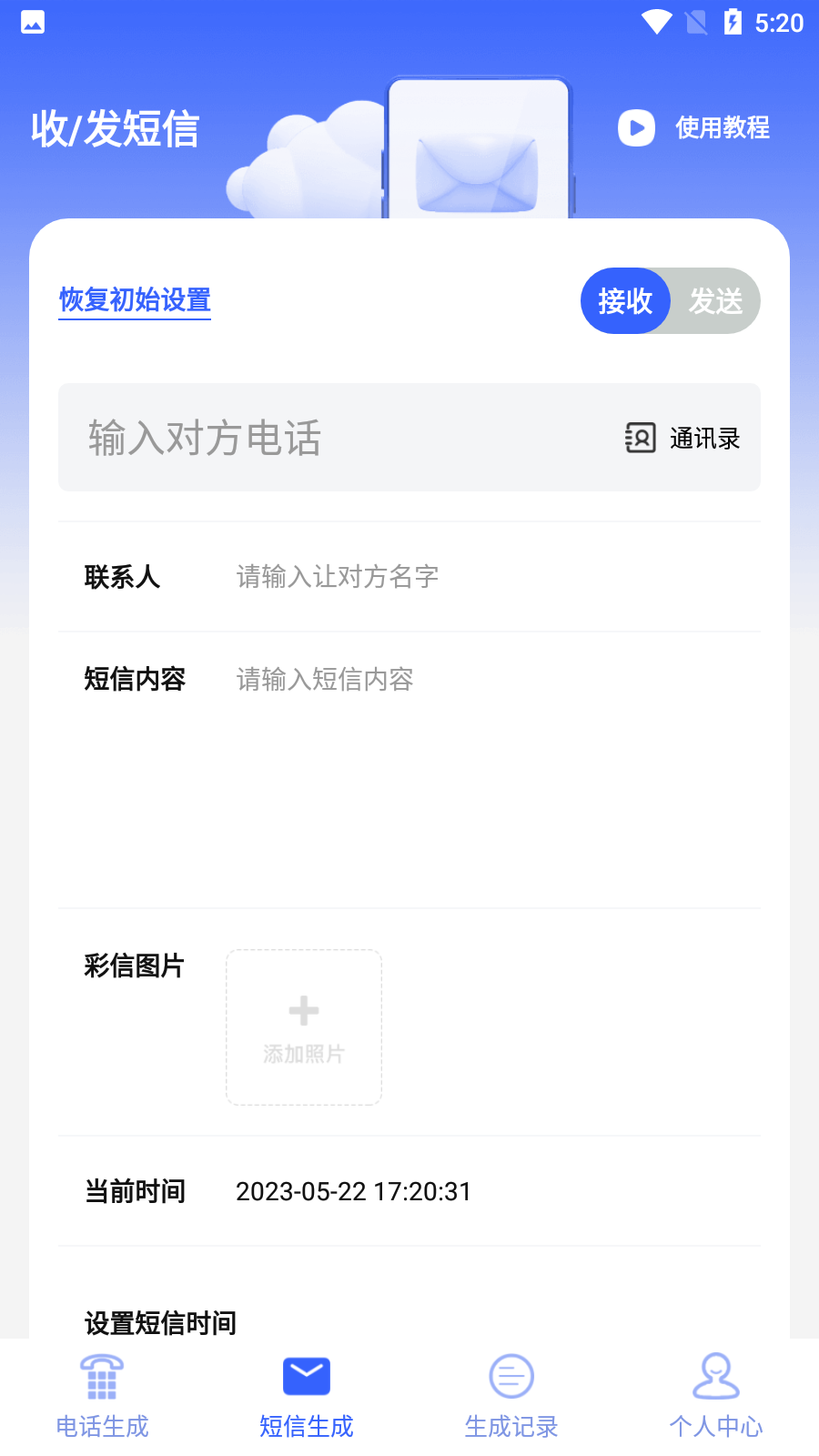This screenshot has height=1456, width=819.
Task: Select the 电话生成 phone icon in bottom bar
Action: 101,1377
